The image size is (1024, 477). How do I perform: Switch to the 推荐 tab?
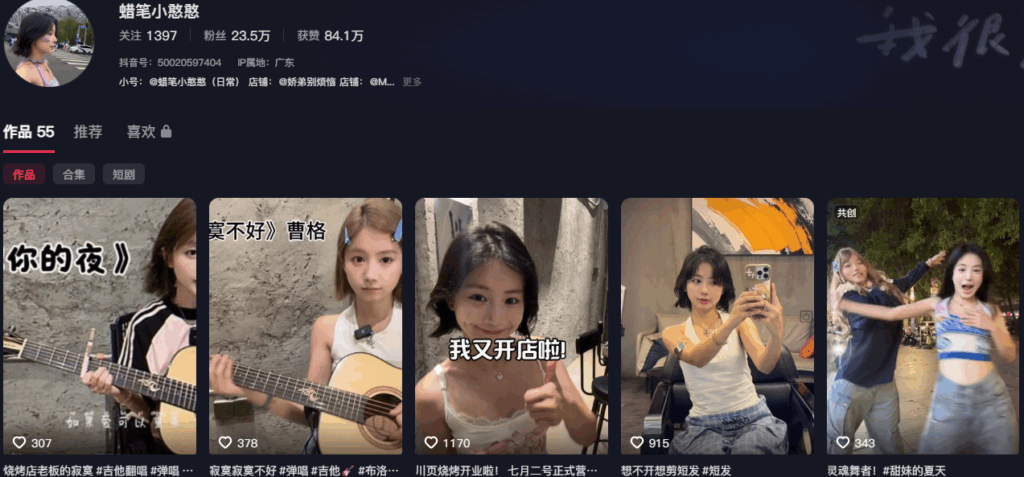[x=88, y=131]
